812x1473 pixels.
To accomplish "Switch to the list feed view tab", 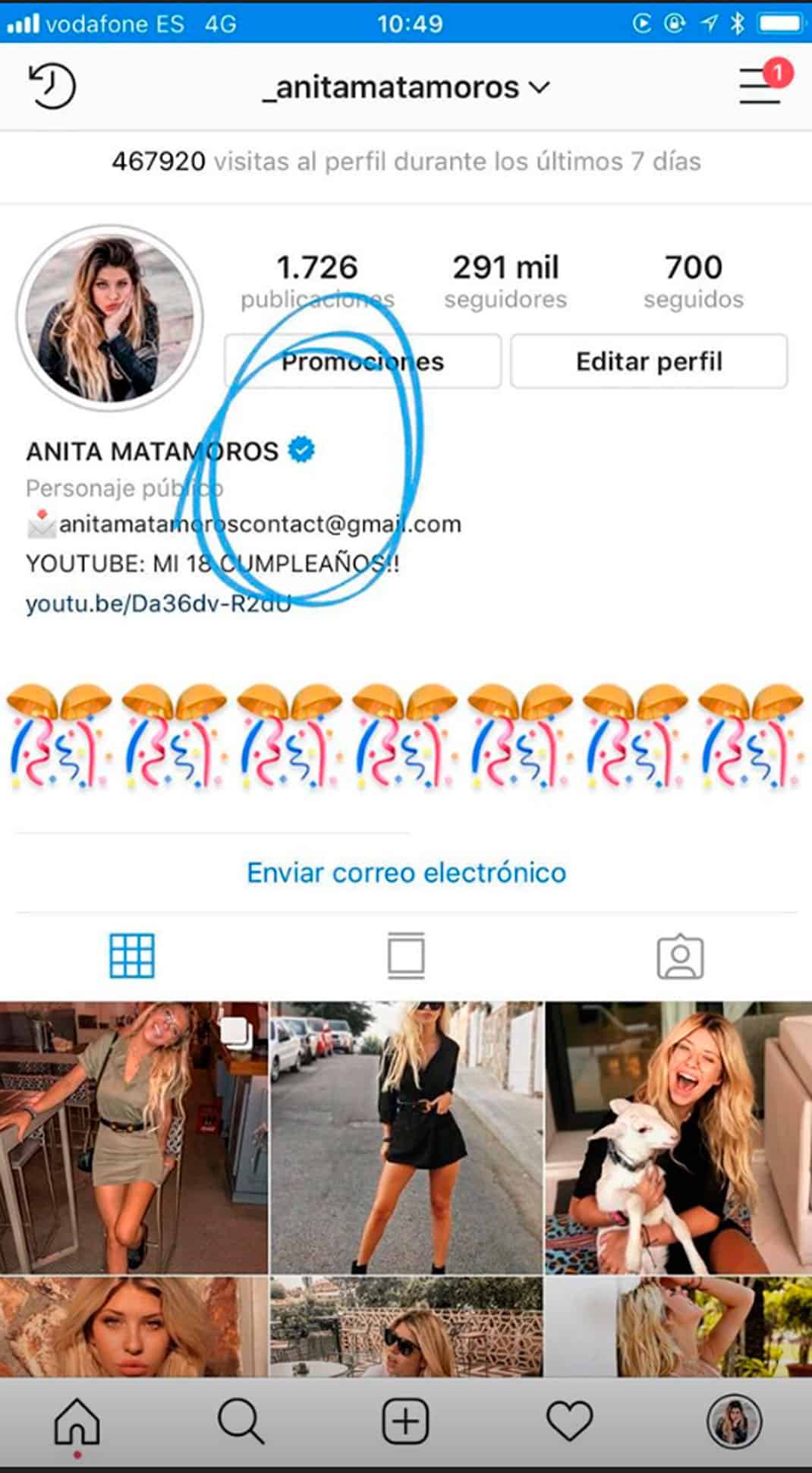I will 406,955.
